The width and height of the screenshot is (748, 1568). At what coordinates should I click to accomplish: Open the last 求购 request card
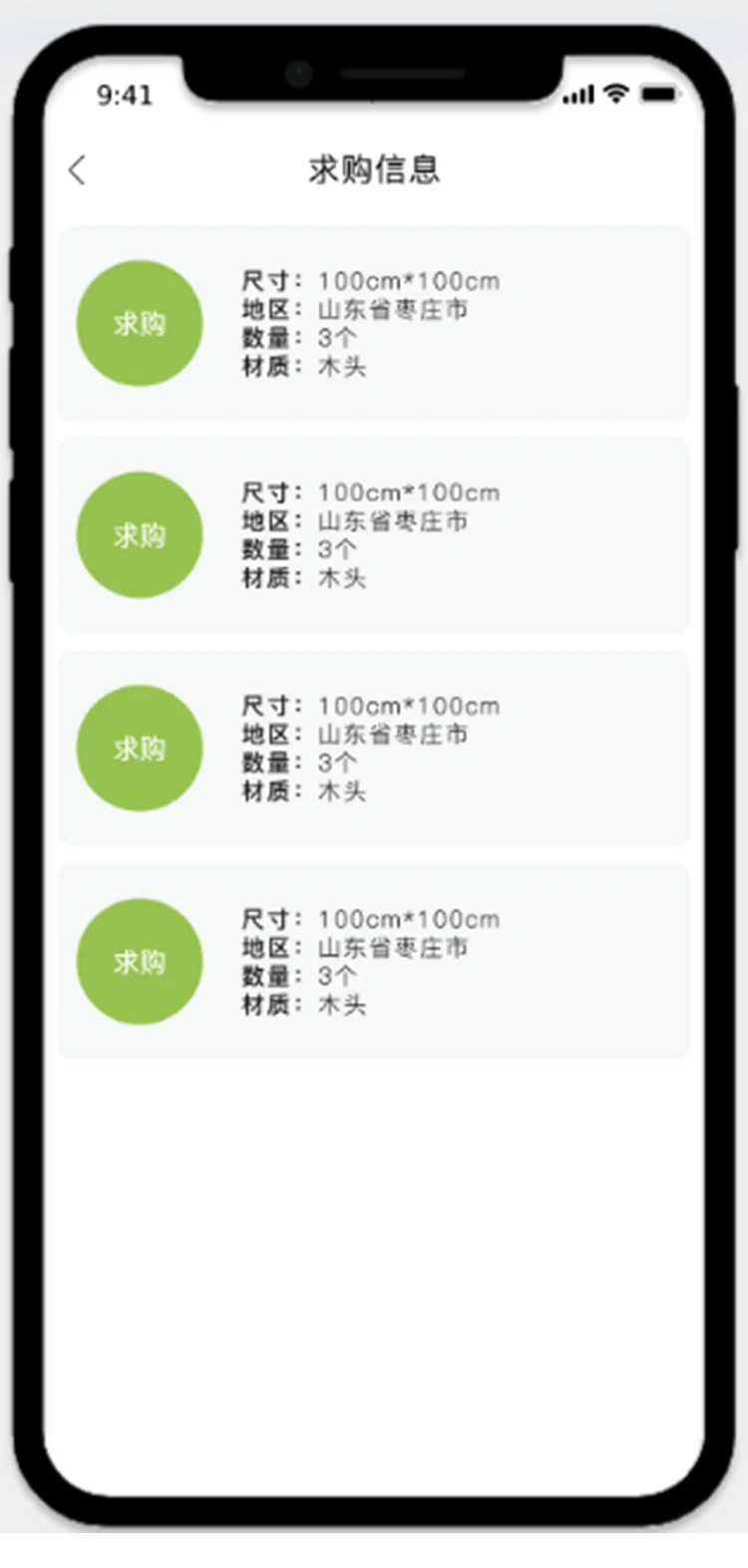tap(373, 962)
